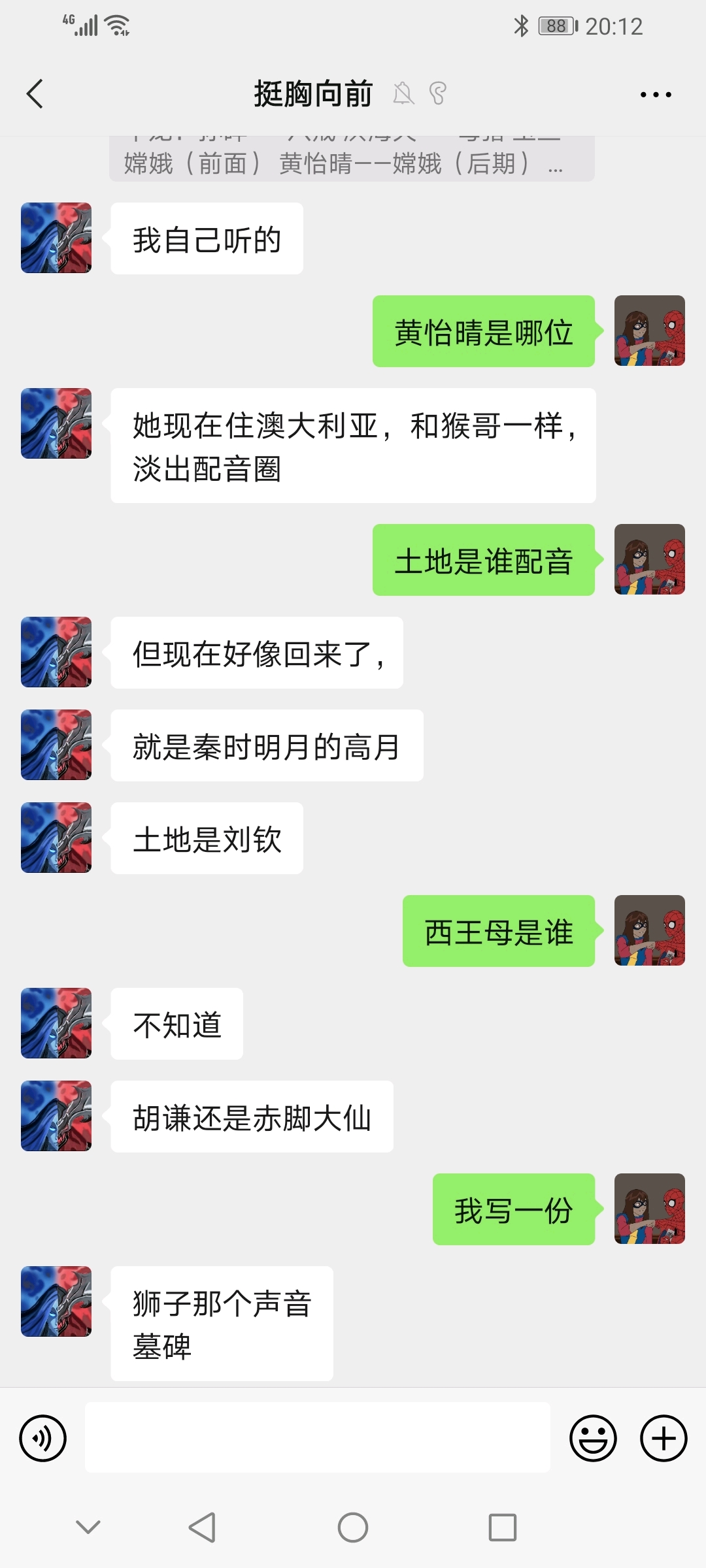Tap the system navigation back button

[202, 1527]
